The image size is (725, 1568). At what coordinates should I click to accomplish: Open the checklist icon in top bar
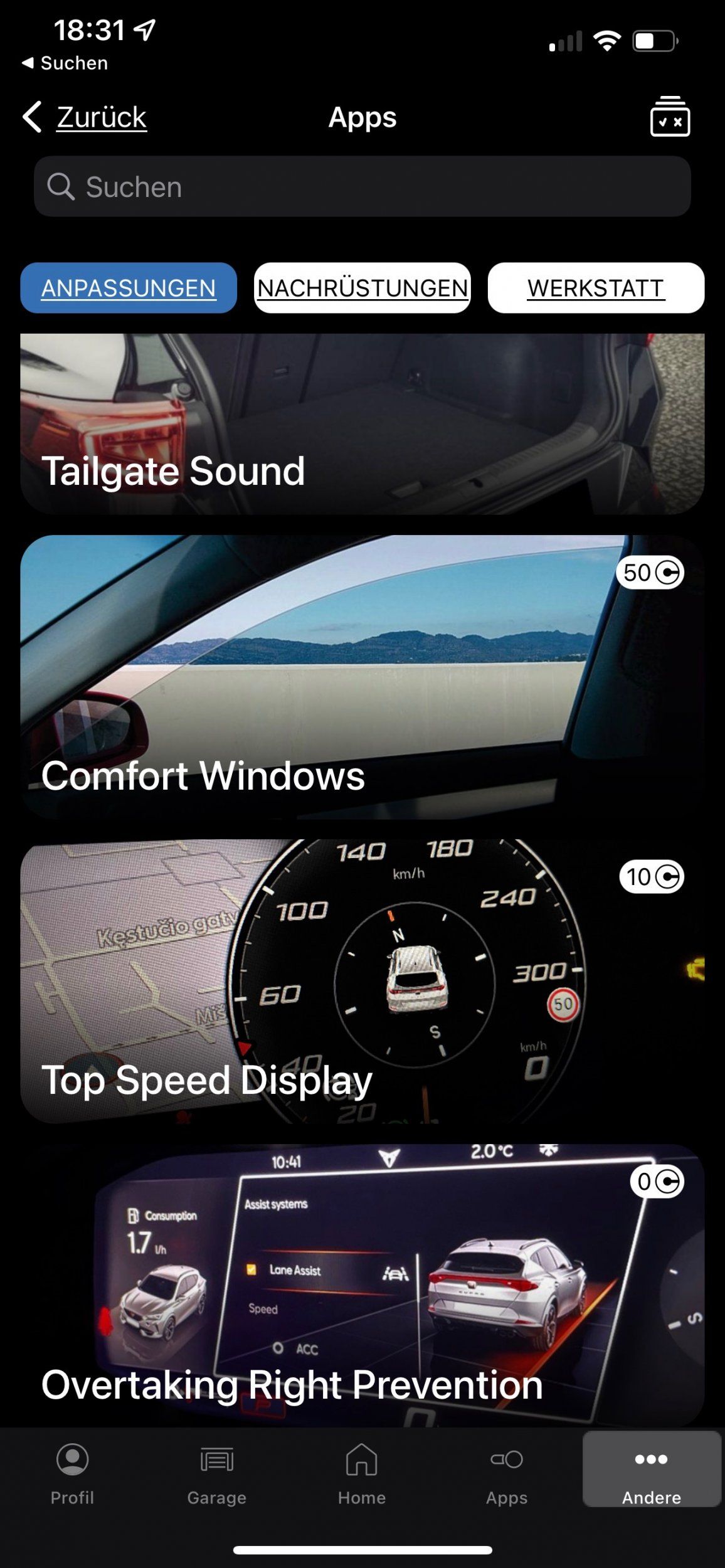click(670, 117)
